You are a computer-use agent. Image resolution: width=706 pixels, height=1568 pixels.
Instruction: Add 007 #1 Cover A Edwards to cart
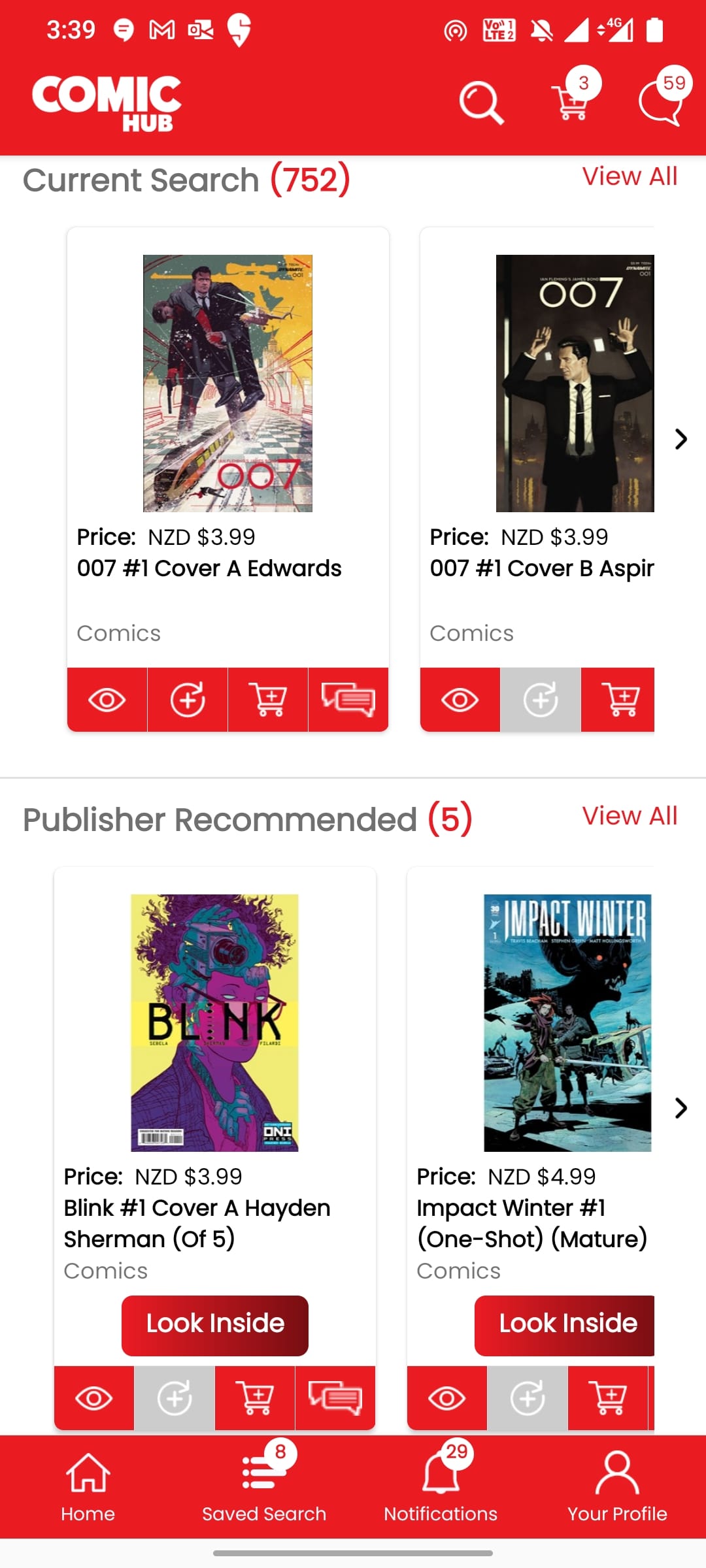click(268, 700)
